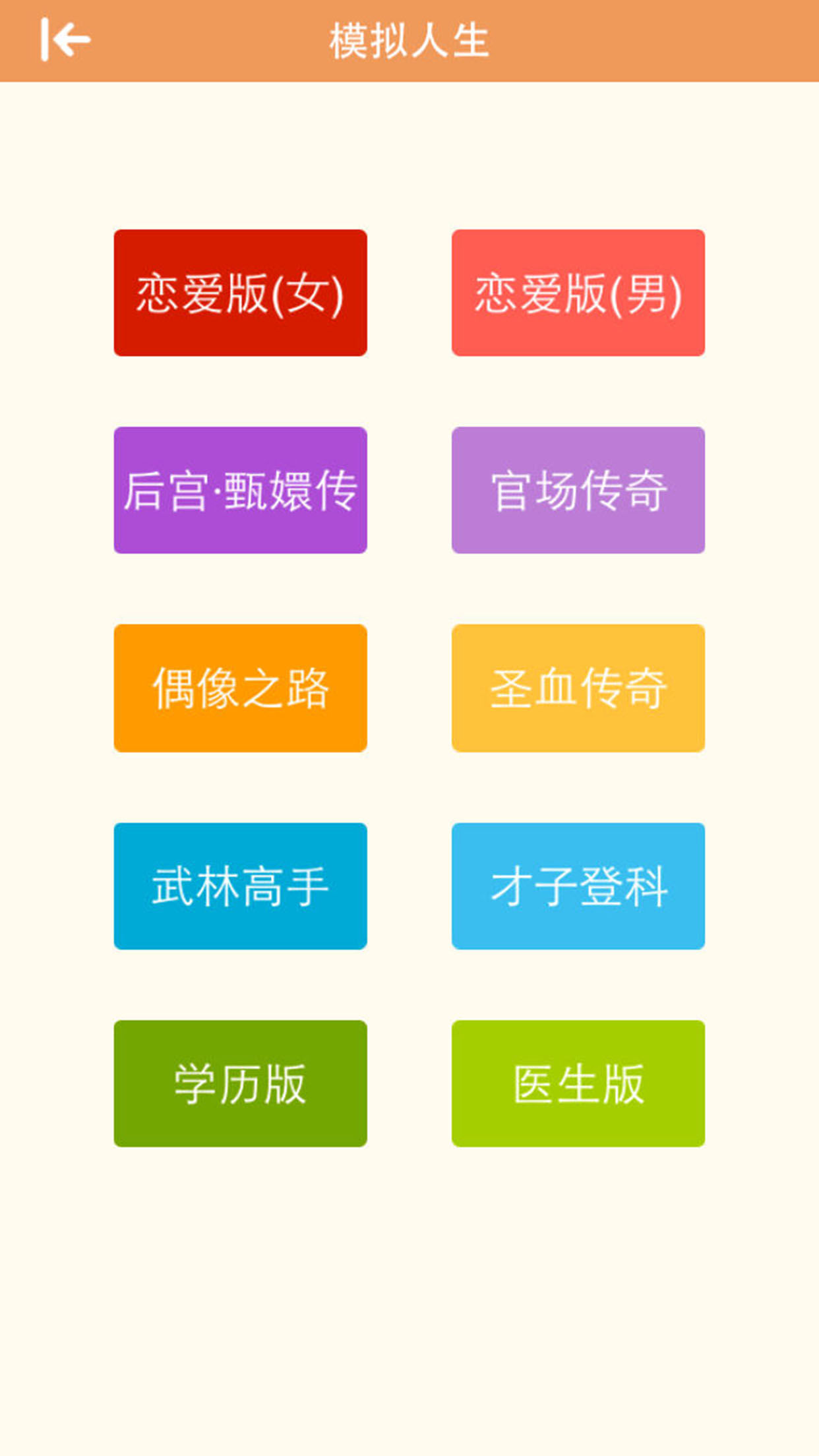
Task: Tap the back arrow in the header
Action: [65, 40]
